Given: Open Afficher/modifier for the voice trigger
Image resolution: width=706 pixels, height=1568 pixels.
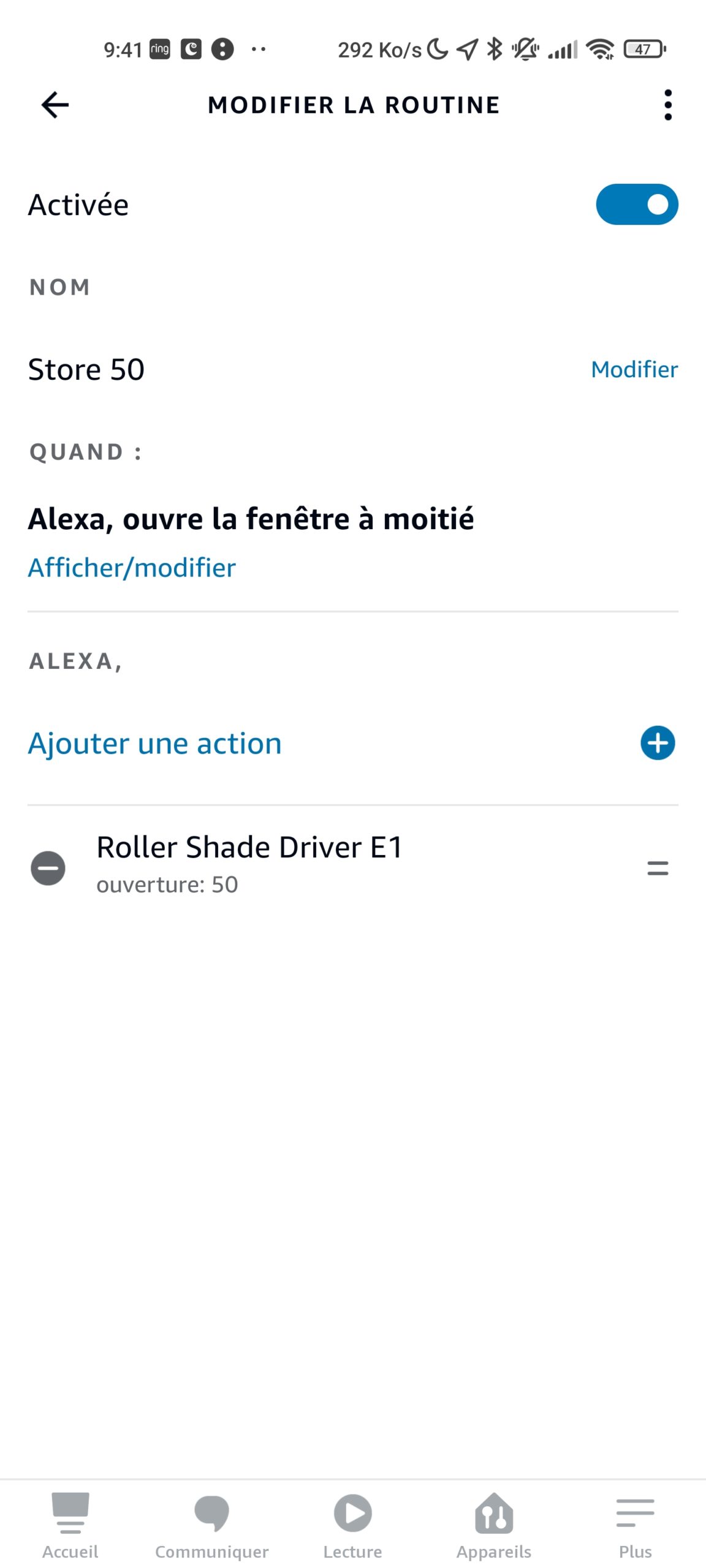Looking at the screenshot, I should coord(132,568).
